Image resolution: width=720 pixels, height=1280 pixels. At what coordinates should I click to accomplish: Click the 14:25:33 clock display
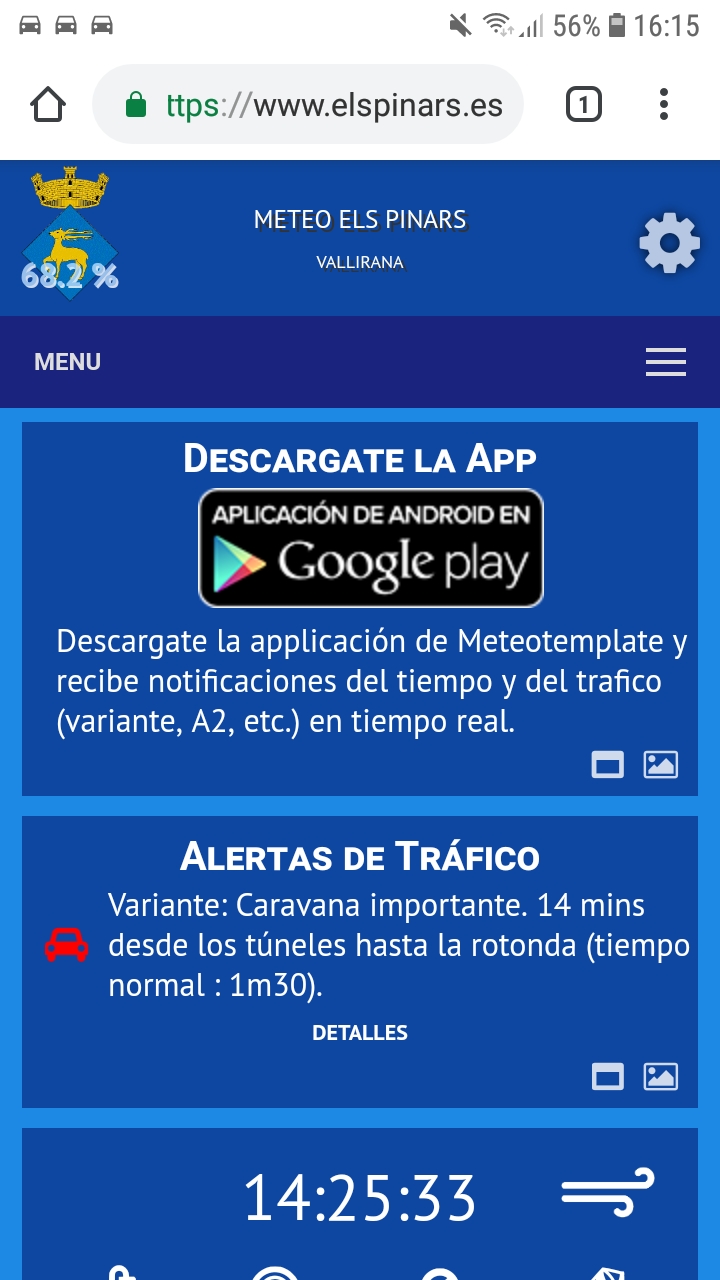[x=360, y=1193]
